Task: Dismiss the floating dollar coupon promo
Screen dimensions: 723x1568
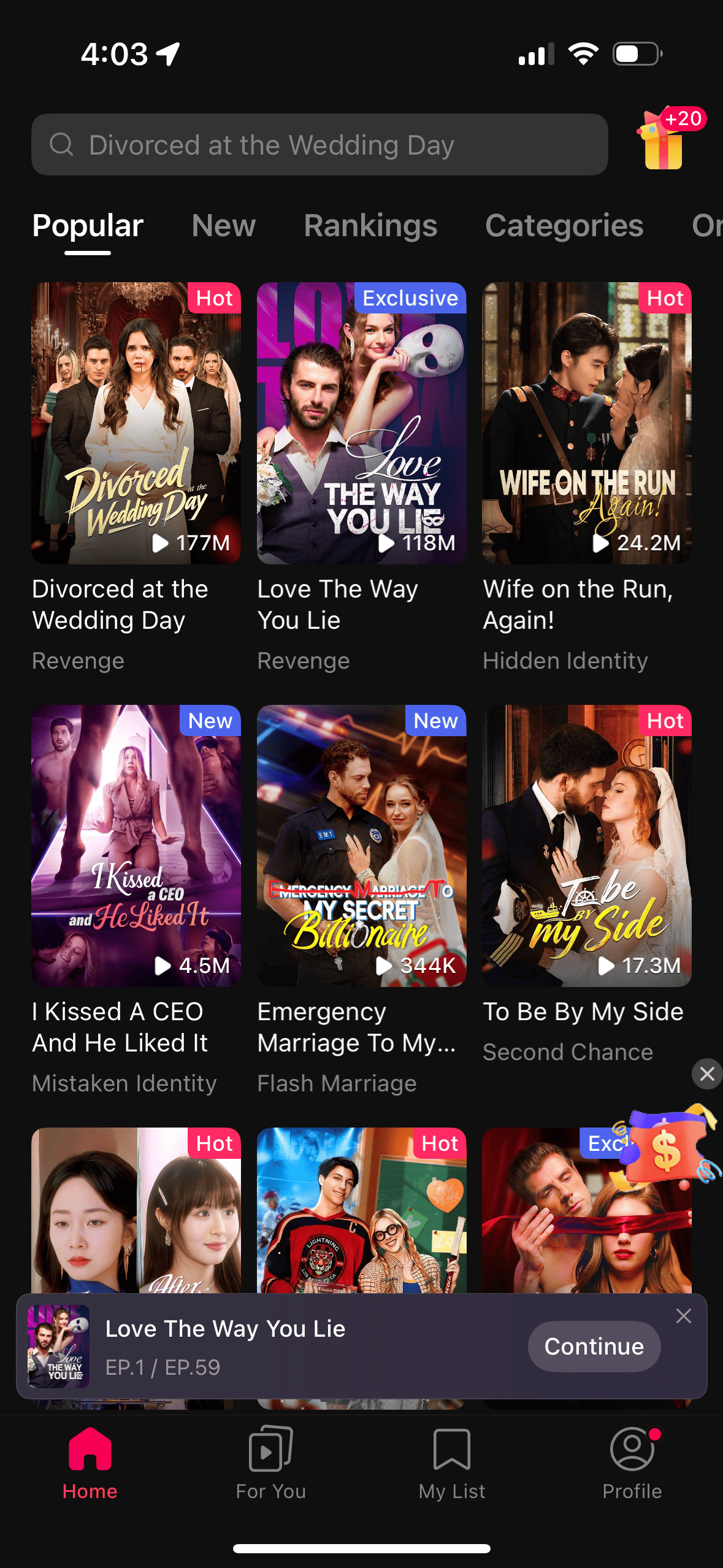Action: (706, 1074)
